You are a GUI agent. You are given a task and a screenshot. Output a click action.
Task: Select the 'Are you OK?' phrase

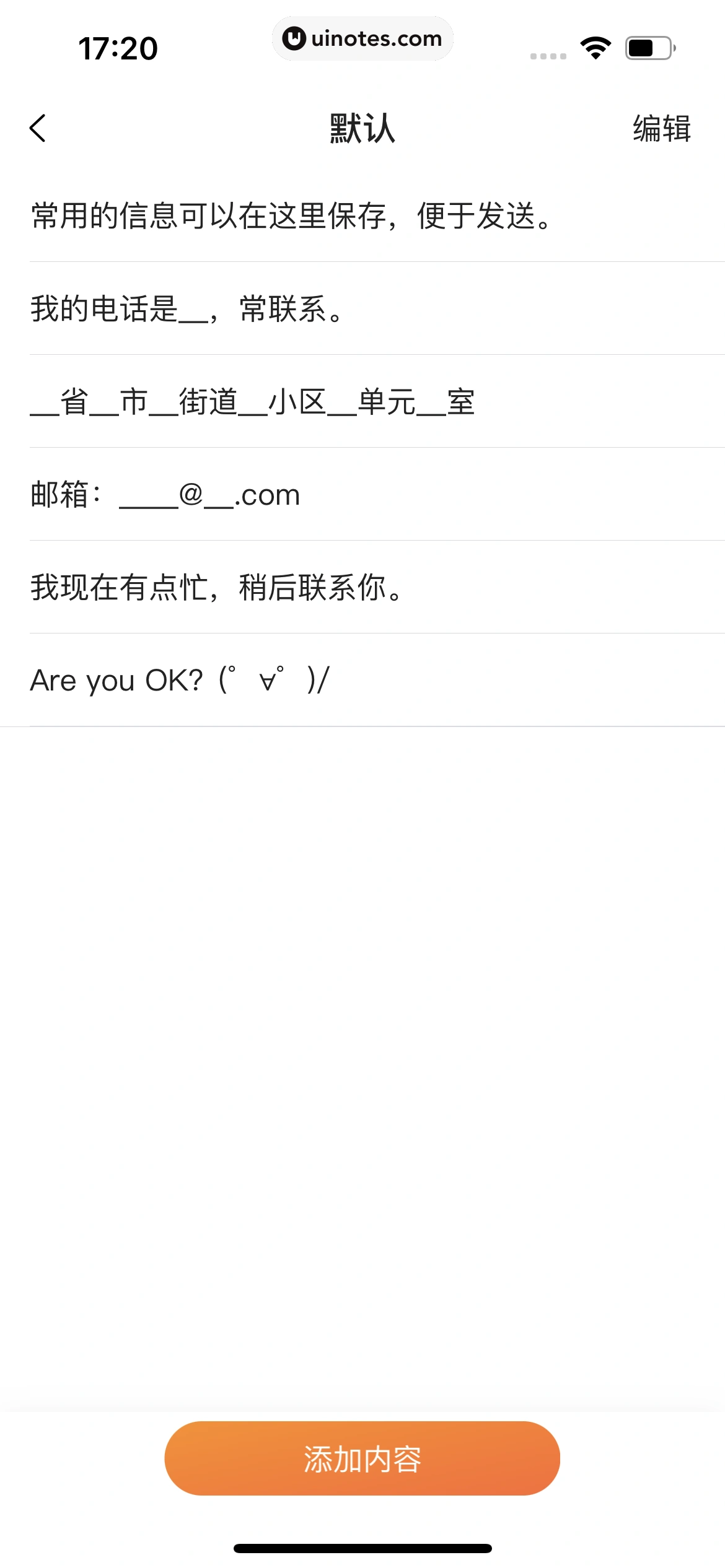(x=180, y=681)
